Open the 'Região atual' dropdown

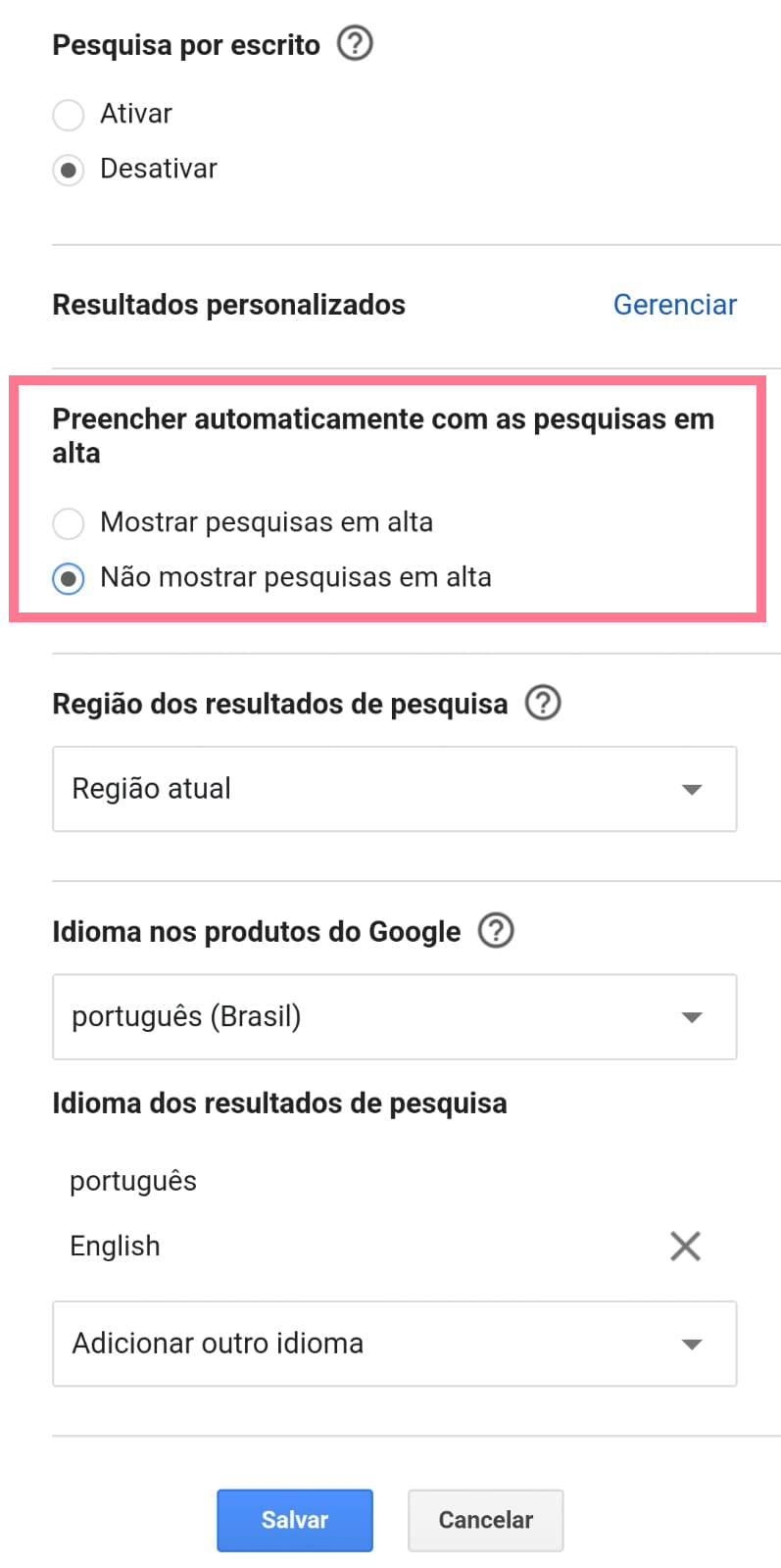click(394, 789)
